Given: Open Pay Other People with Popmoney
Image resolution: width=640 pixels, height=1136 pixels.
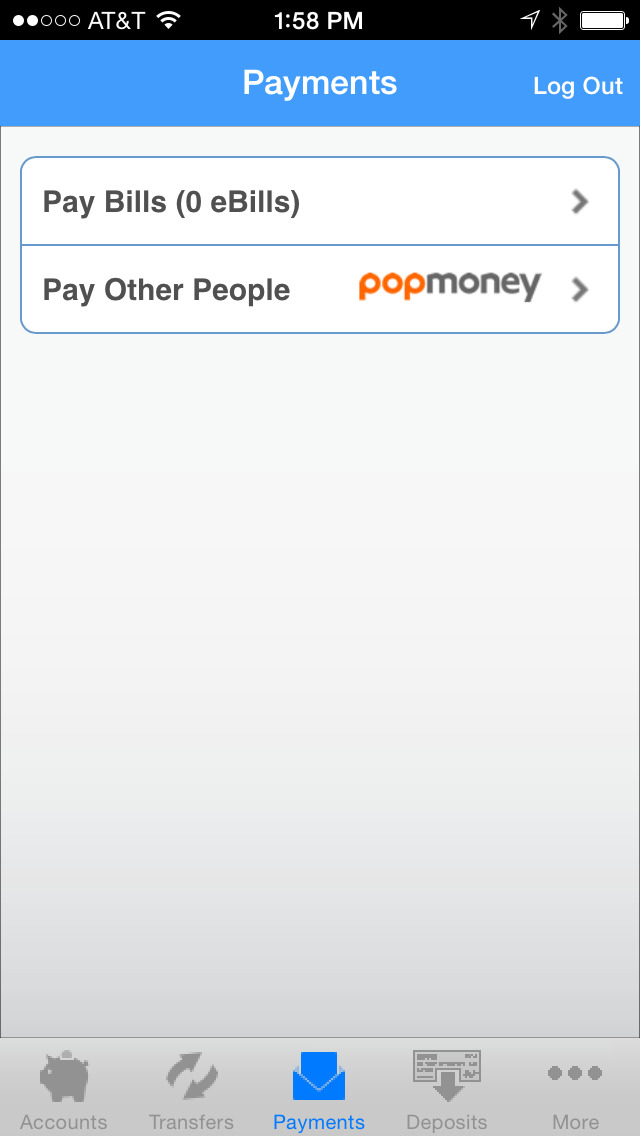Looking at the screenshot, I should click(320, 290).
